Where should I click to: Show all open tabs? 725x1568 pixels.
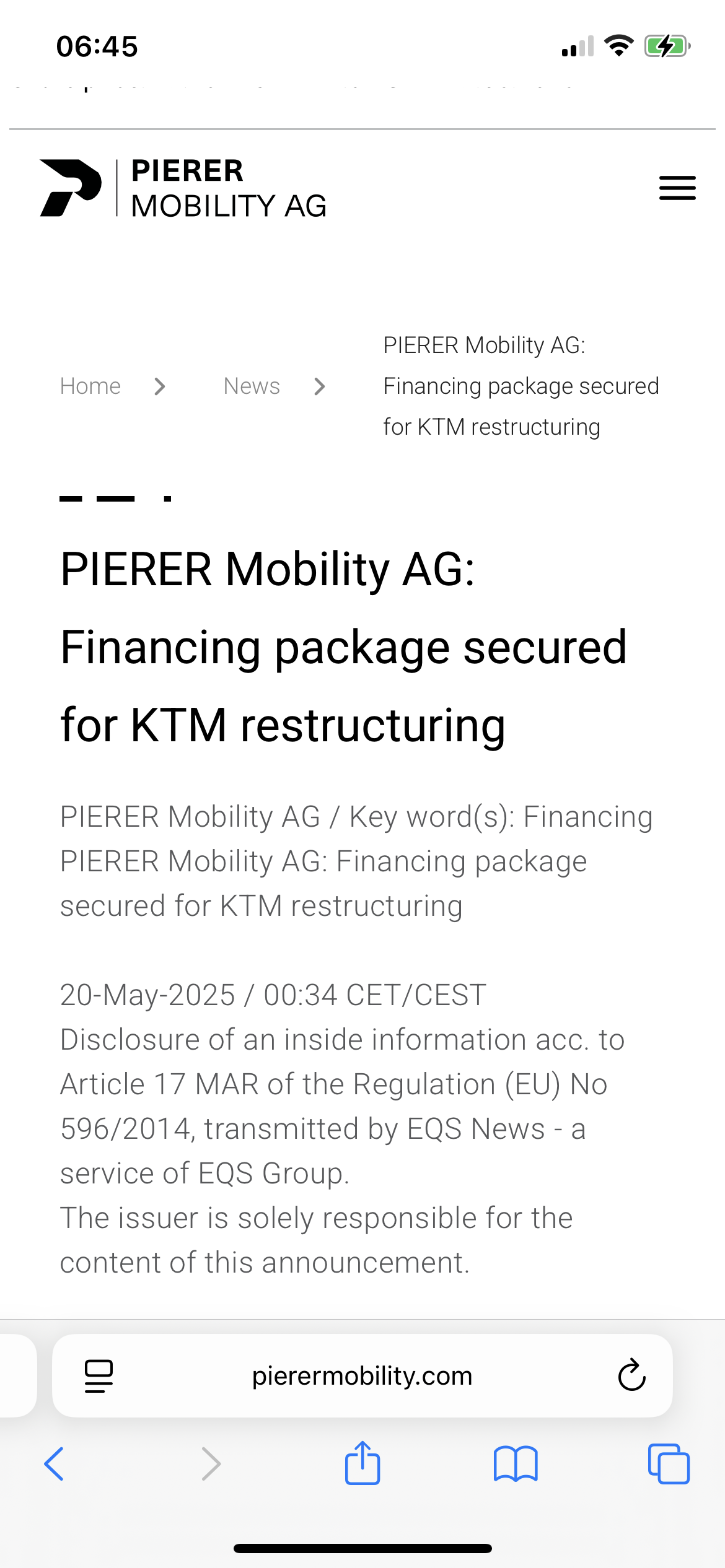pyautogui.click(x=668, y=1464)
